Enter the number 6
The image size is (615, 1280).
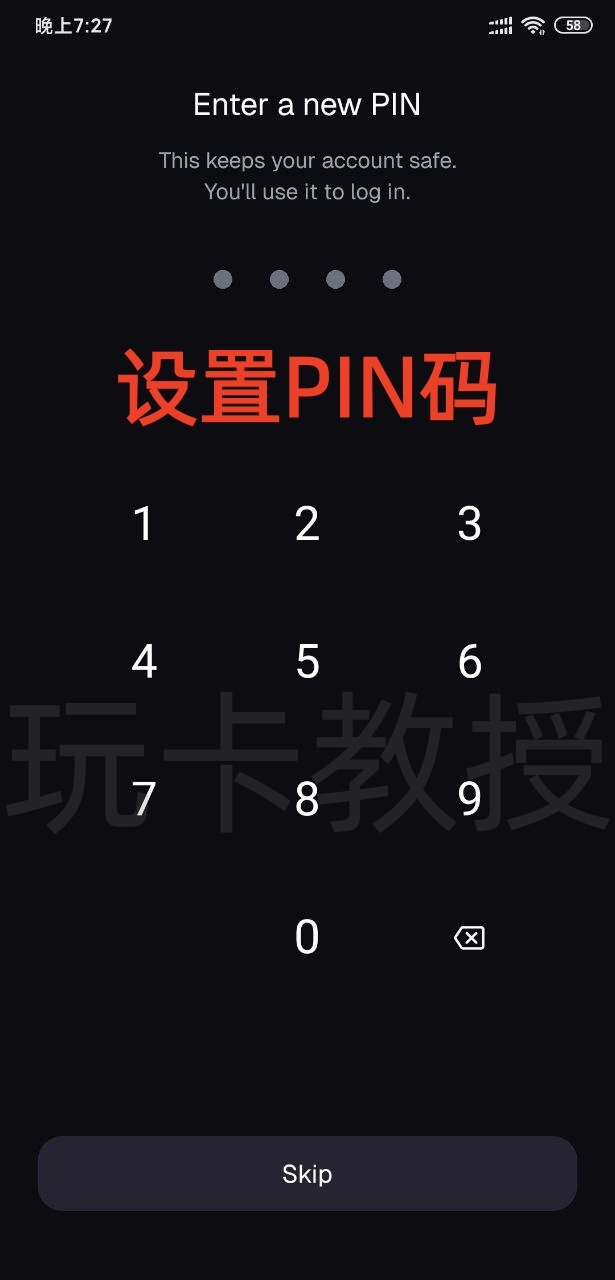point(469,662)
